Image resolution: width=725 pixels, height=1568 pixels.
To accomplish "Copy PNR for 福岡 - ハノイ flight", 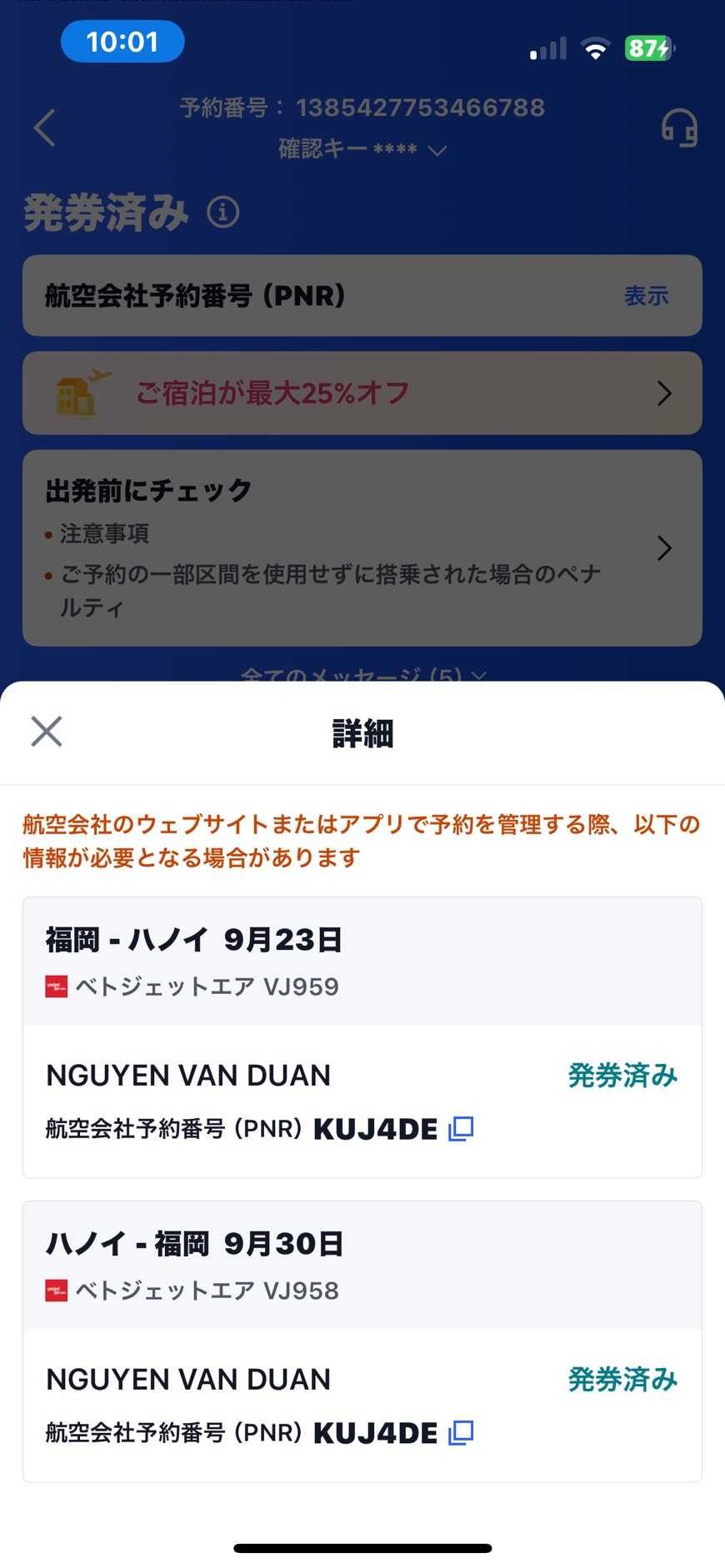I will coord(461,1129).
